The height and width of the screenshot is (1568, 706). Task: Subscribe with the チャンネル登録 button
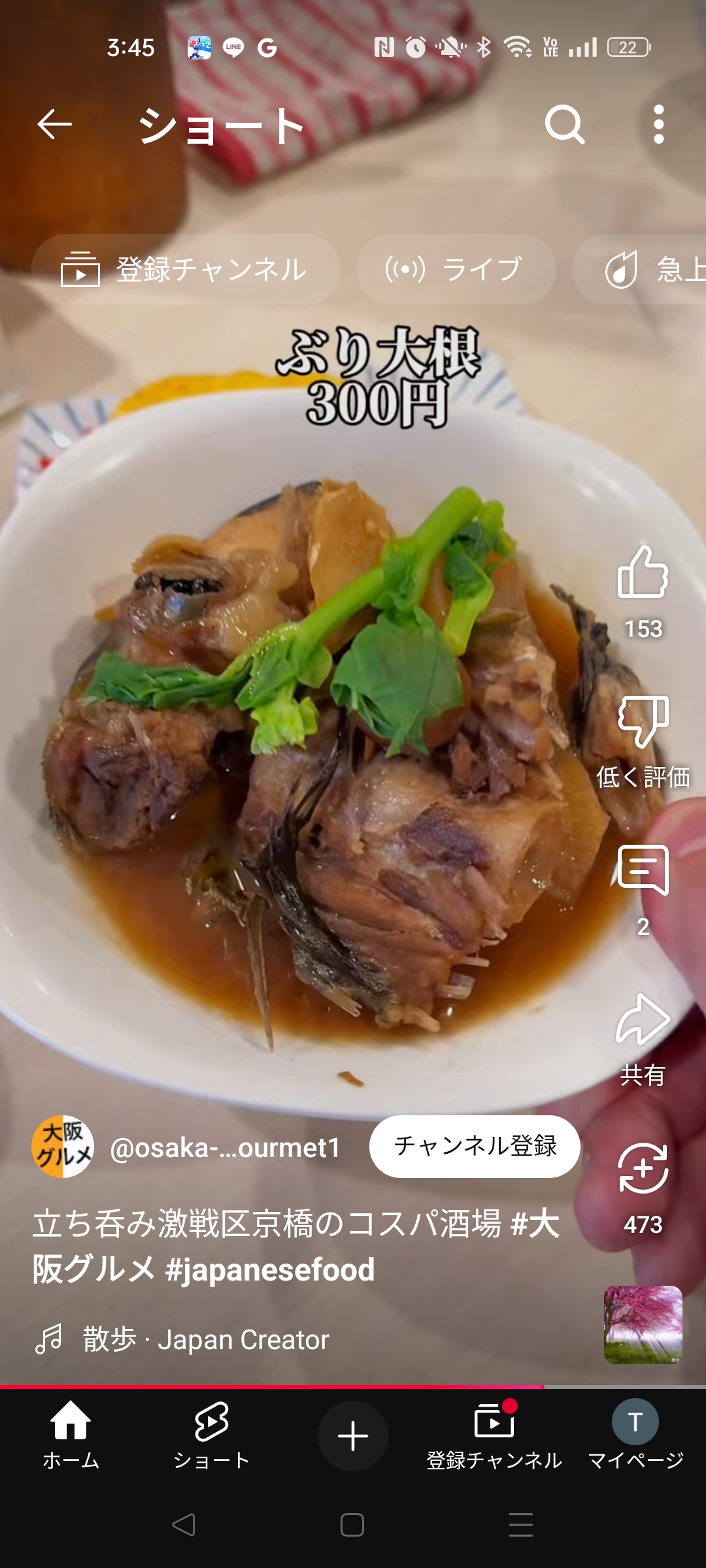point(475,1146)
